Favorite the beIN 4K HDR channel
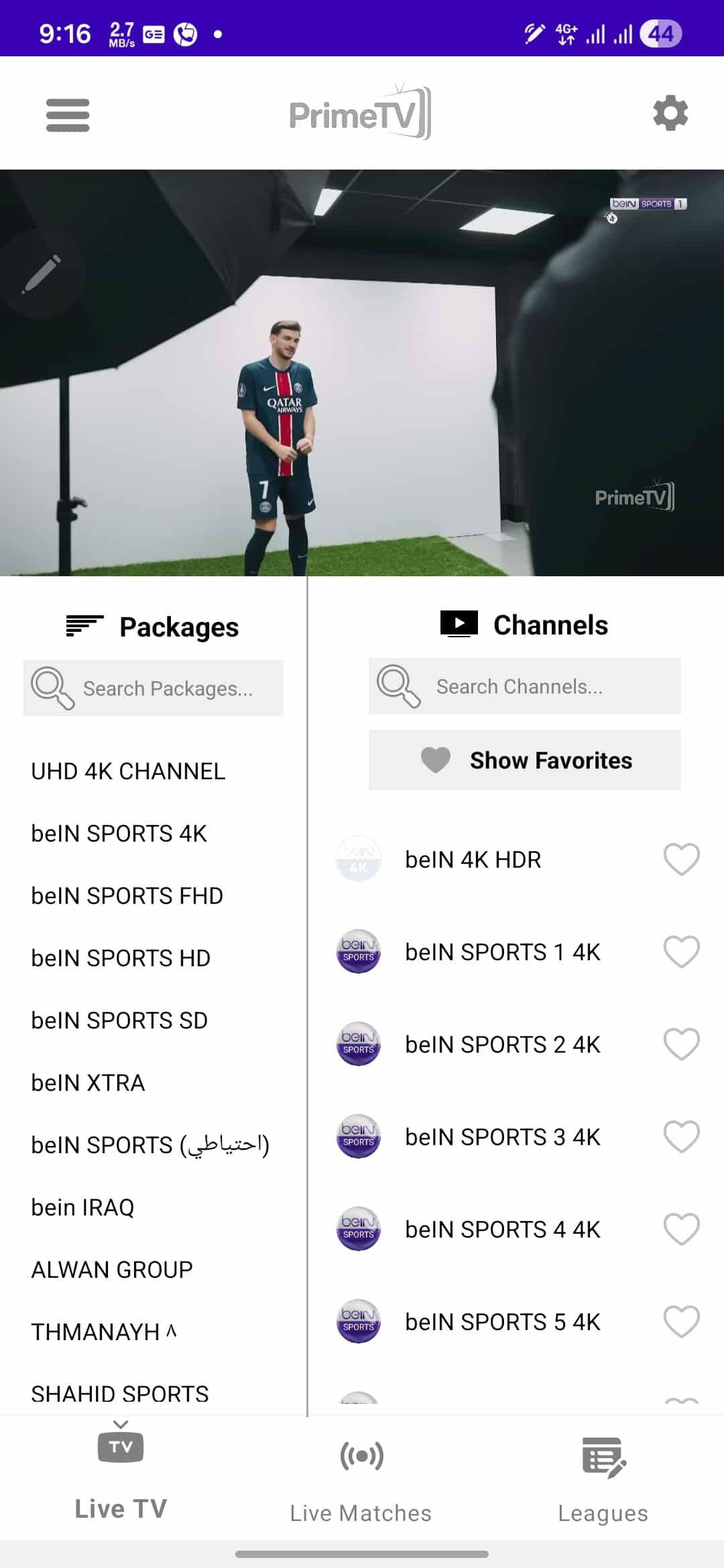The width and height of the screenshot is (724, 1568). point(680,859)
